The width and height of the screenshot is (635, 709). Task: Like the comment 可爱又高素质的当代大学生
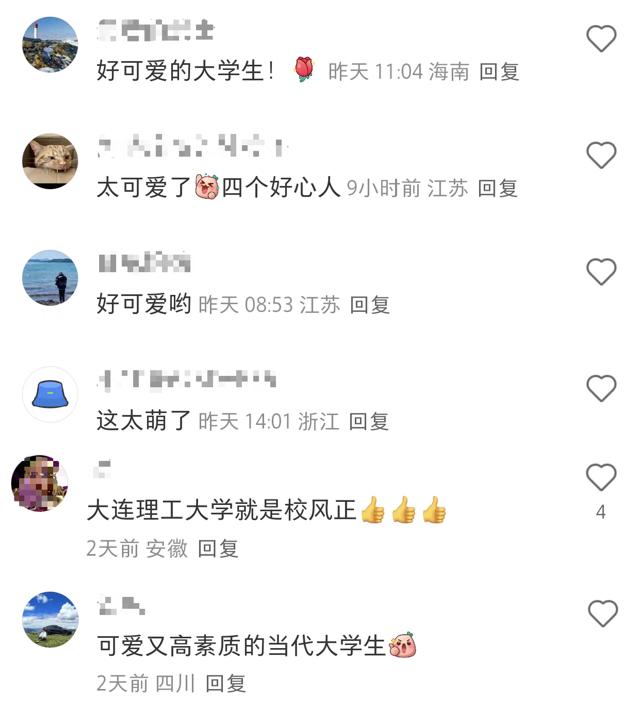tap(602, 613)
